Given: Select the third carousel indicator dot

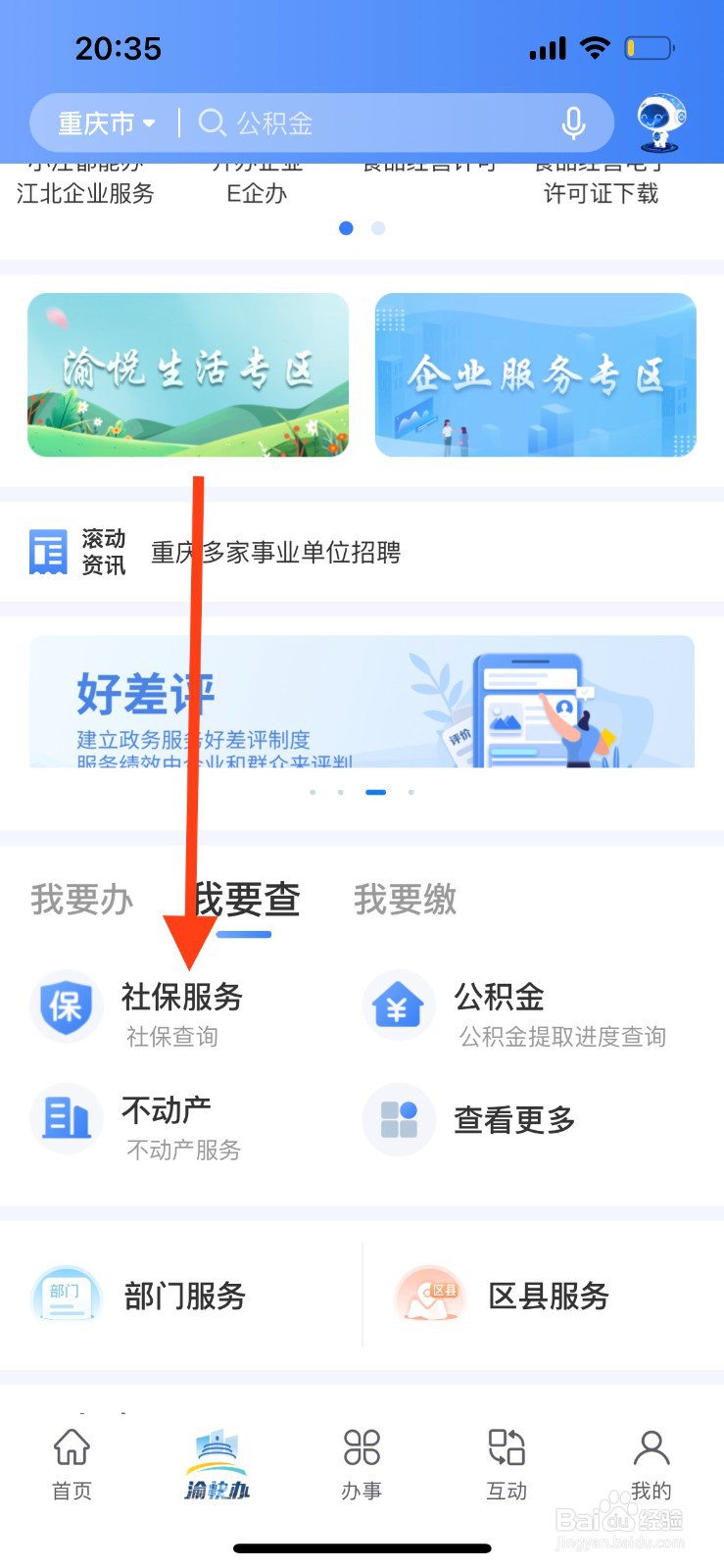Looking at the screenshot, I should pyautogui.click(x=375, y=792).
